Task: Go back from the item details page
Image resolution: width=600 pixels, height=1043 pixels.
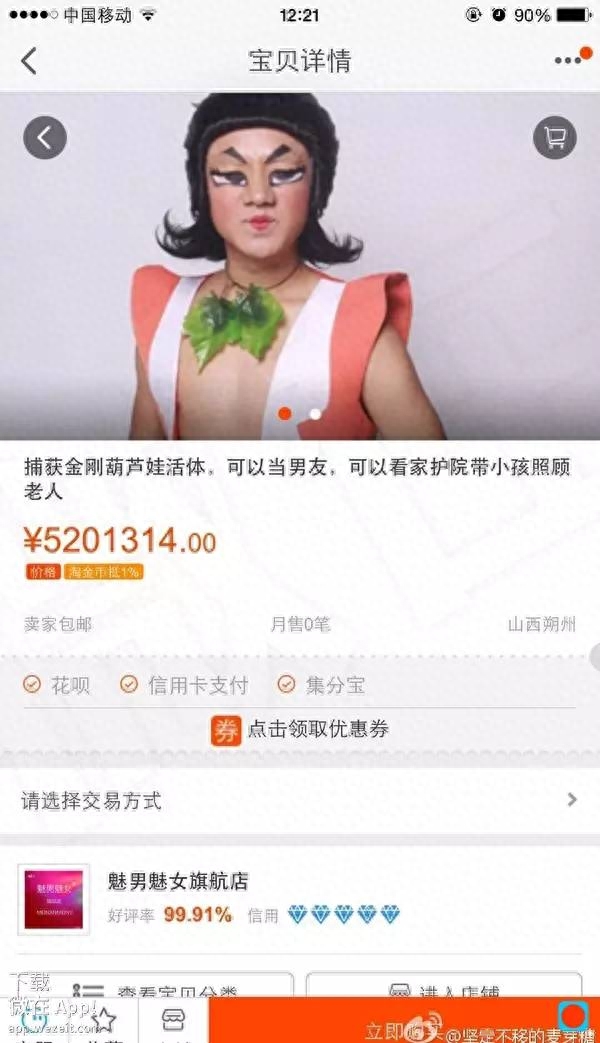Action: tap(29, 61)
